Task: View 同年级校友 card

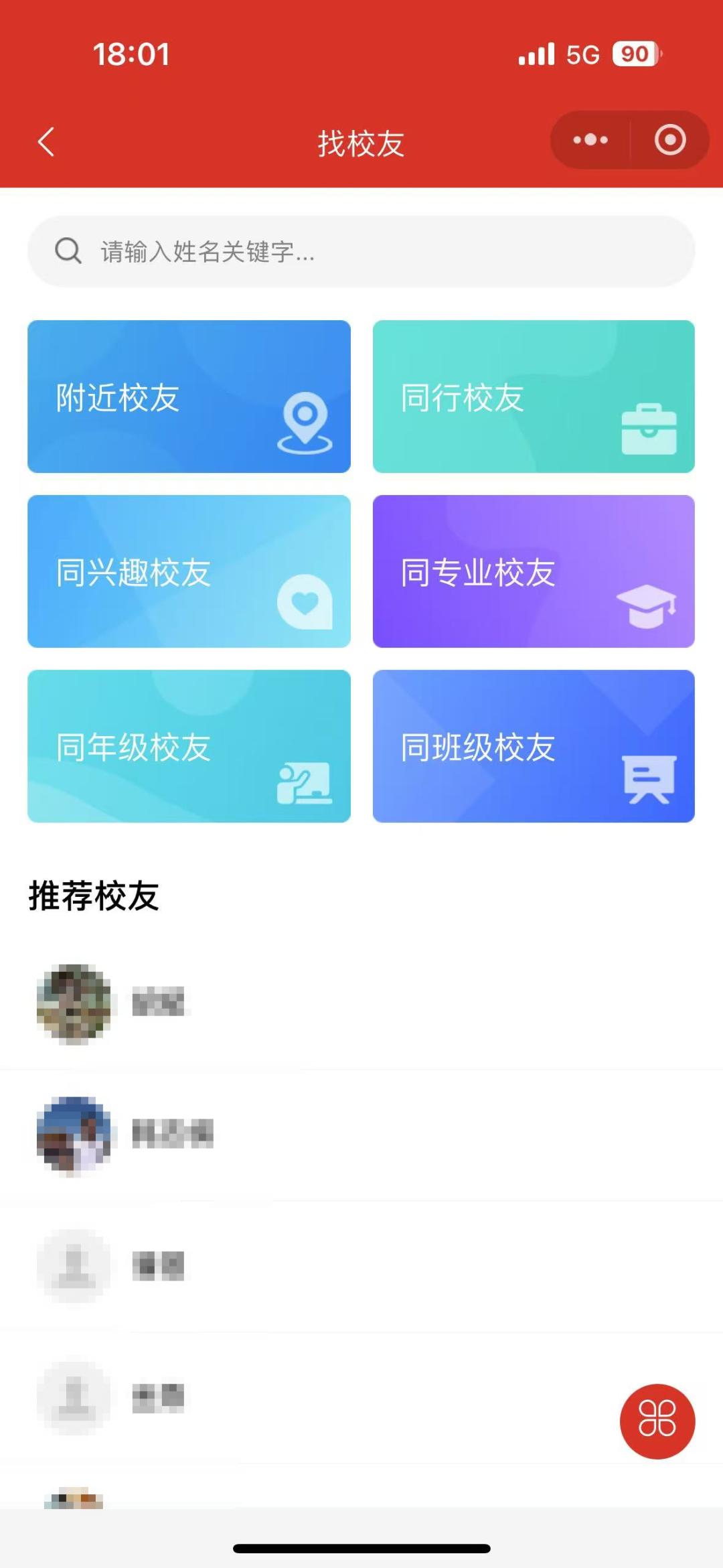Action: coord(189,746)
